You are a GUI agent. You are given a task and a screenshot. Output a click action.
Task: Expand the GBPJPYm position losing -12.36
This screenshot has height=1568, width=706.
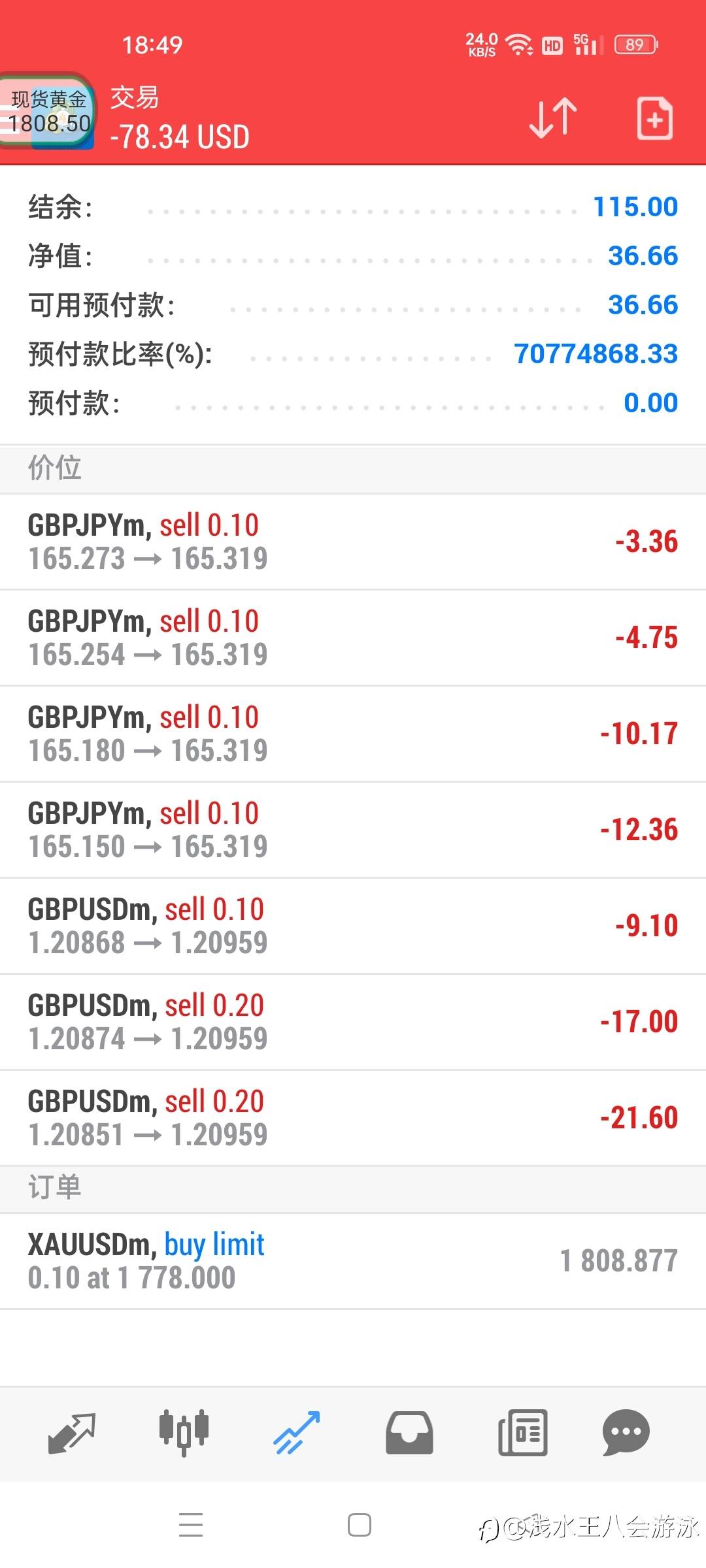coord(353,830)
